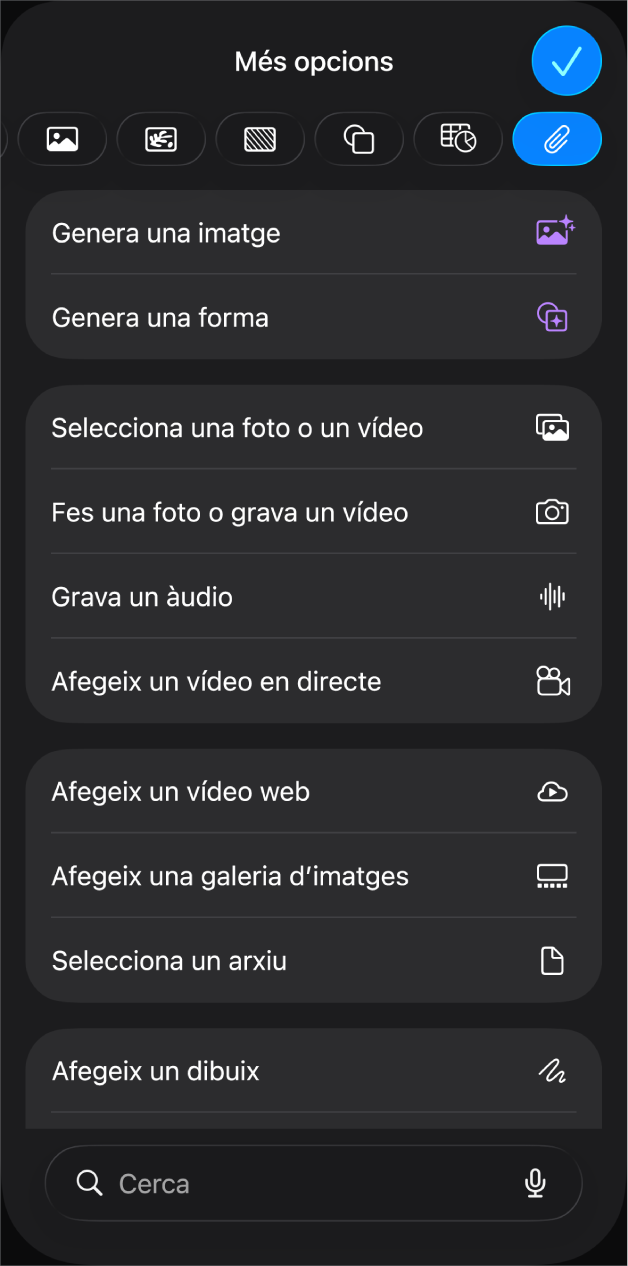Image resolution: width=628 pixels, height=1266 pixels.
Task: Switch to the image with plant tab
Action: pyautogui.click(x=161, y=139)
